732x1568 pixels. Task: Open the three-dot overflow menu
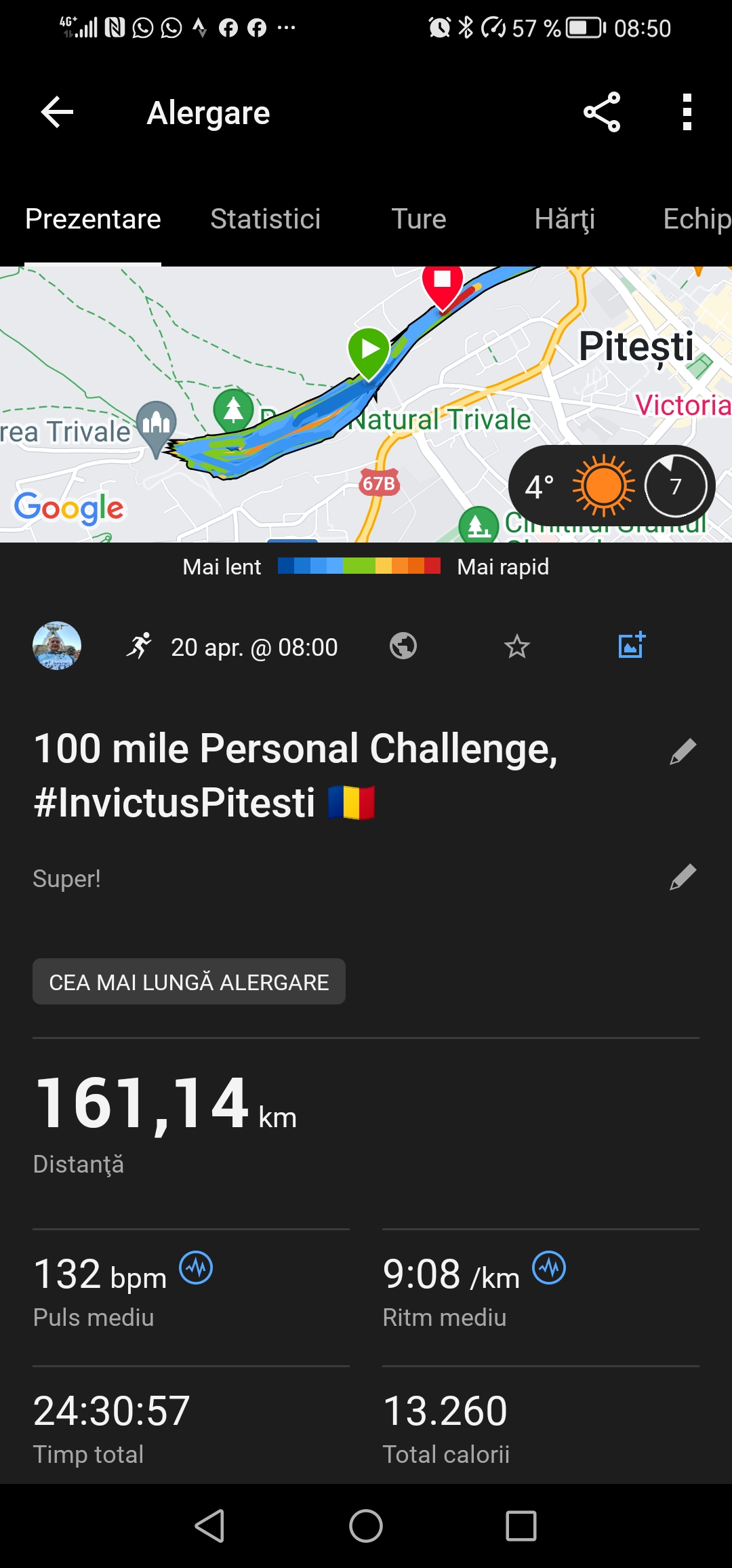click(687, 112)
